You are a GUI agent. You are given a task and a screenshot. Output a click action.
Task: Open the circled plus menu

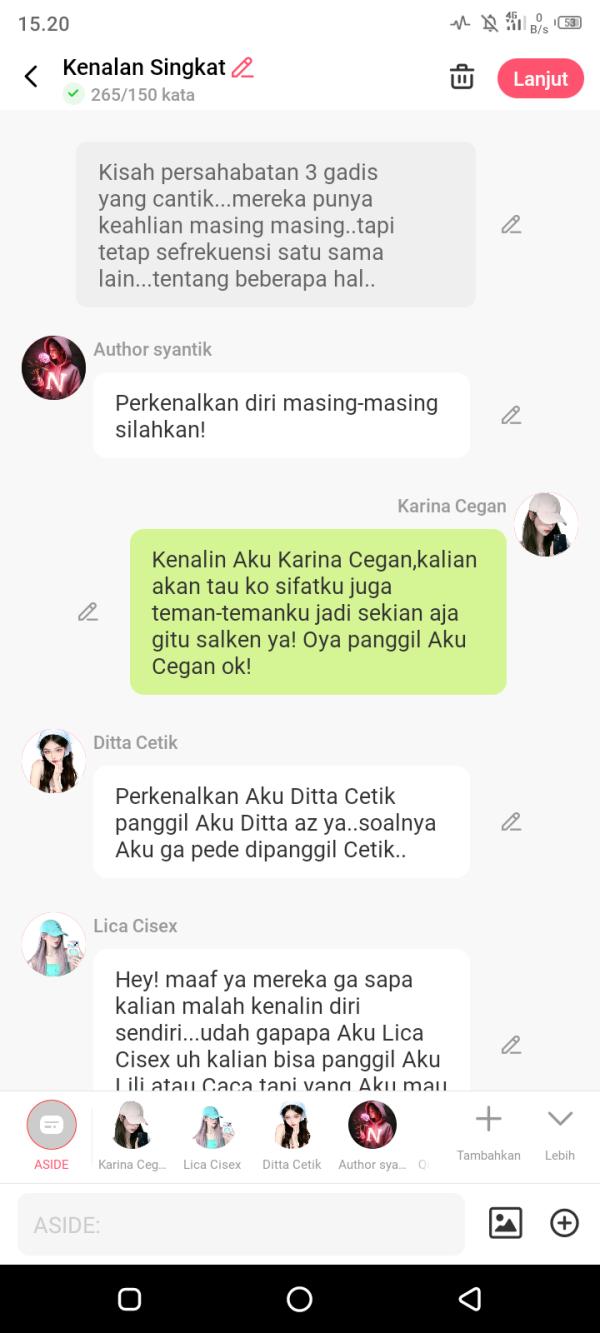(564, 1223)
